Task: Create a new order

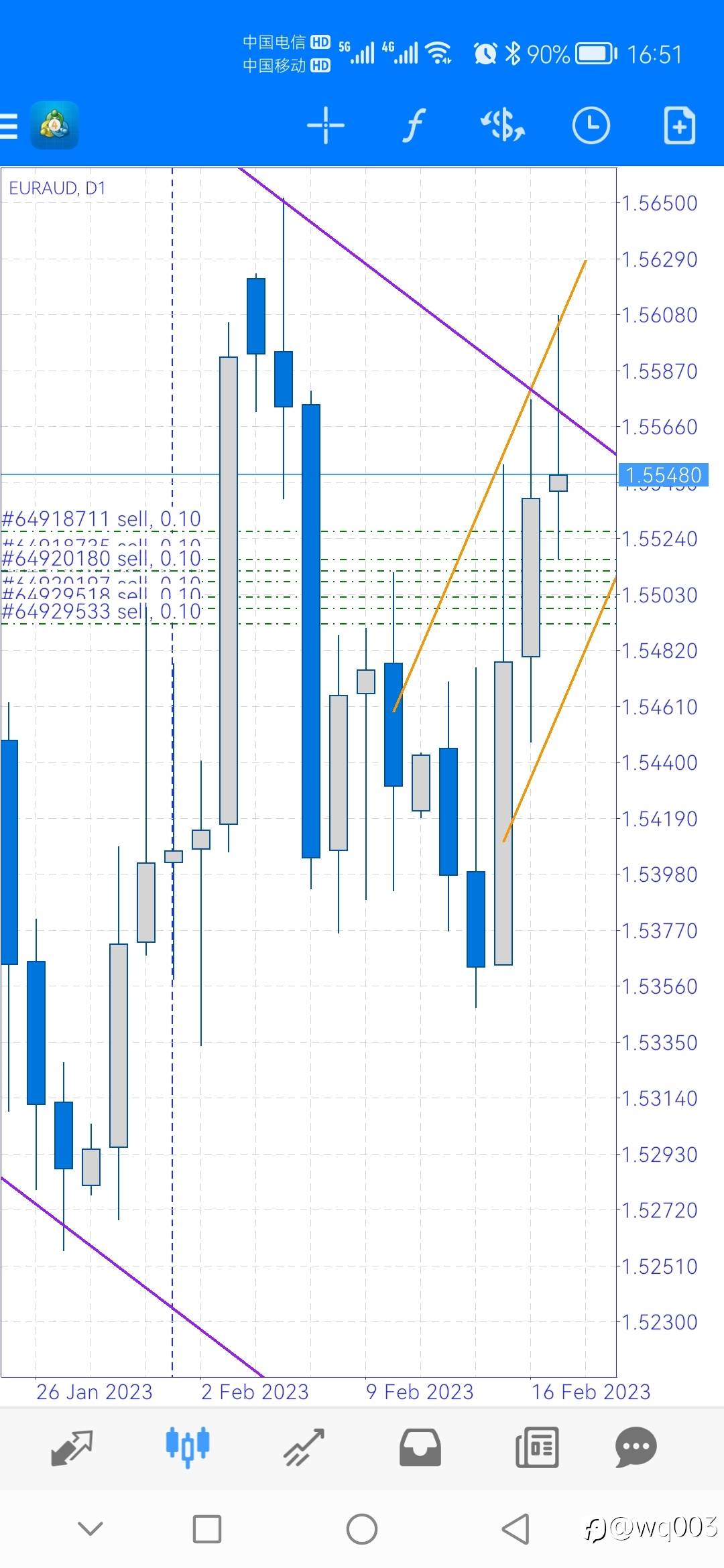Action: [679, 125]
